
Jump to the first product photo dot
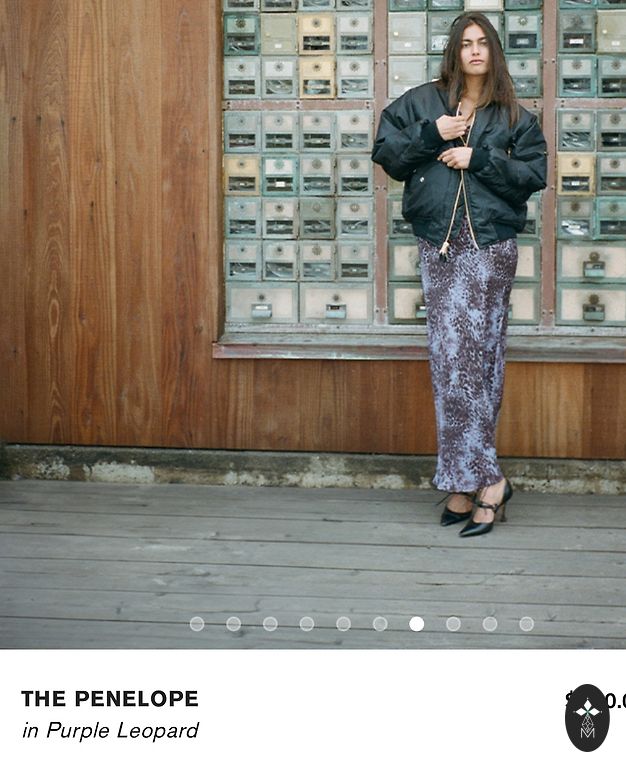pyautogui.click(x=197, y=624)
